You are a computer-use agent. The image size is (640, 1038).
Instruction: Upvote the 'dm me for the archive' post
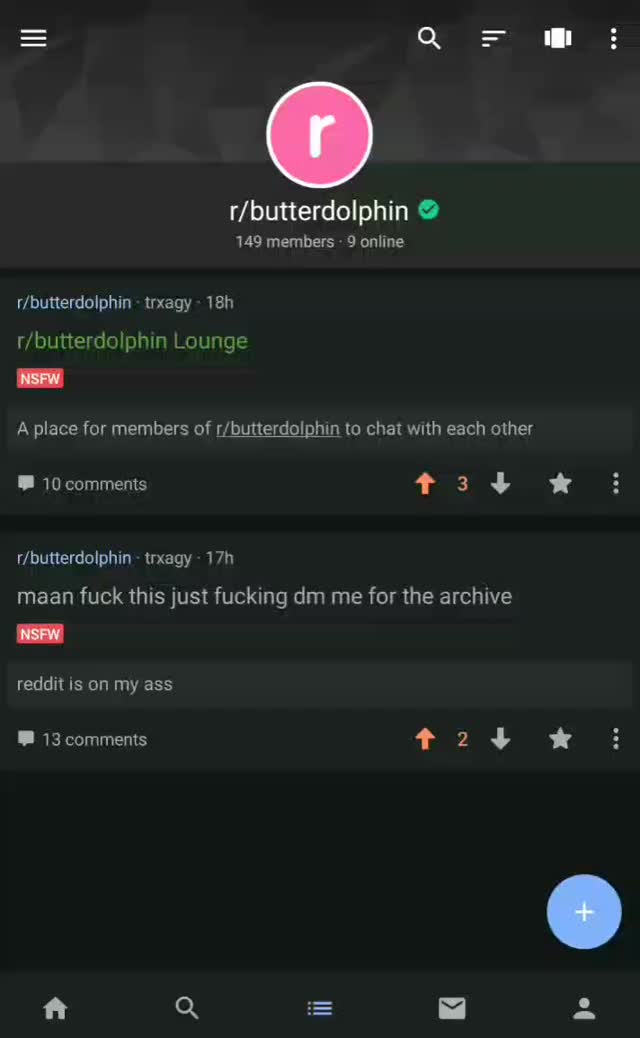pos(425,740)
